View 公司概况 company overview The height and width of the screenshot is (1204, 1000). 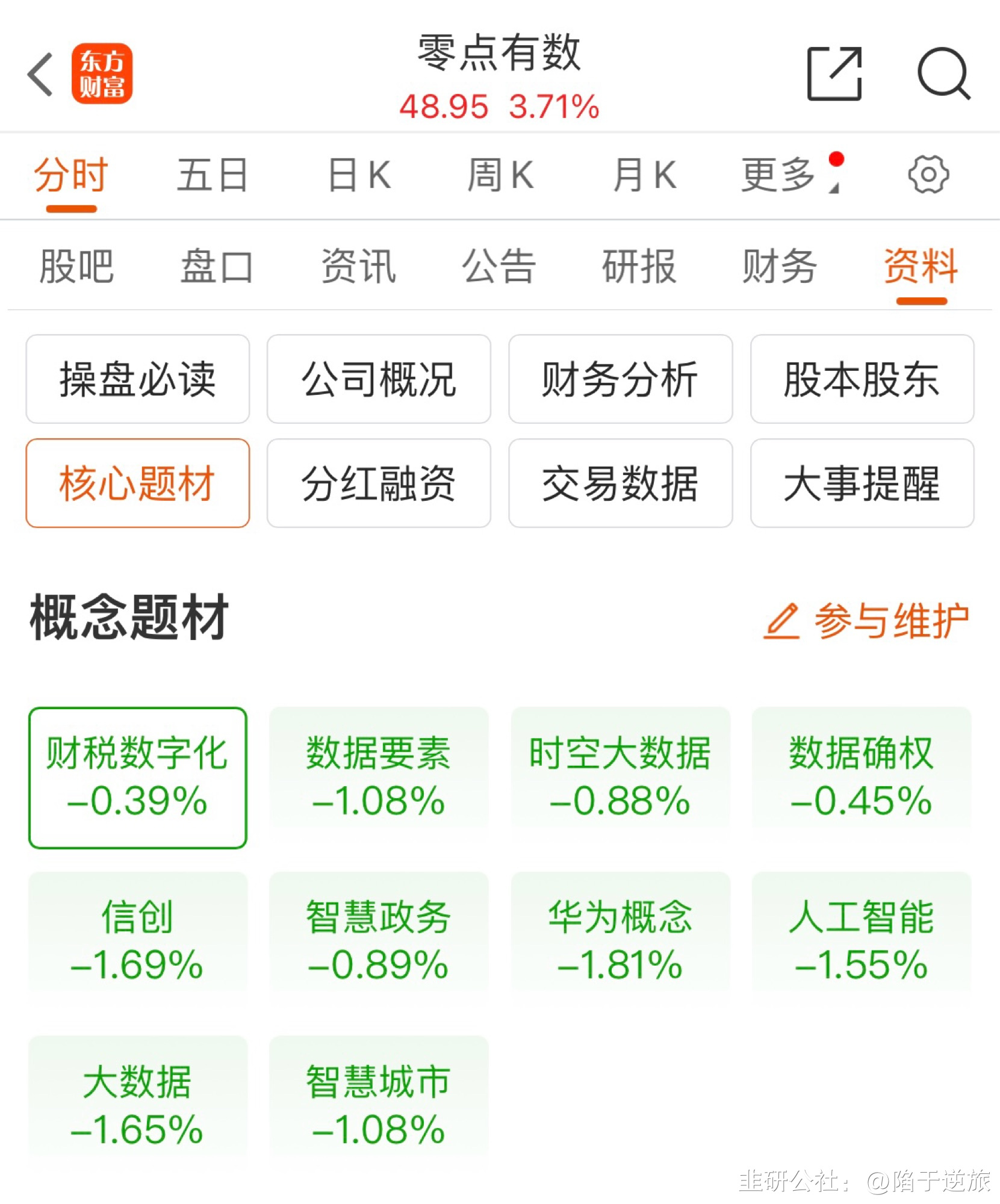pos(379,379)
